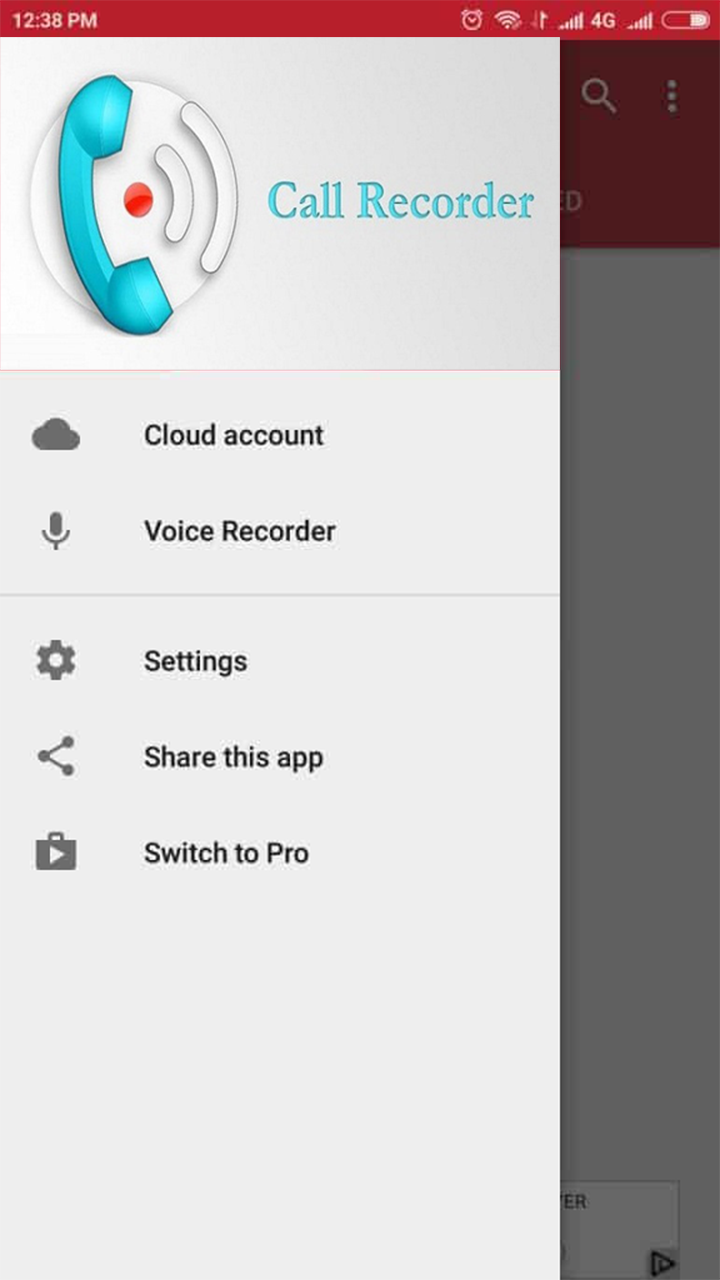Tap the AdChoices arrow on the banner ad
This screenshot has width=720, height=1280.
click(x=660, y=1262)
